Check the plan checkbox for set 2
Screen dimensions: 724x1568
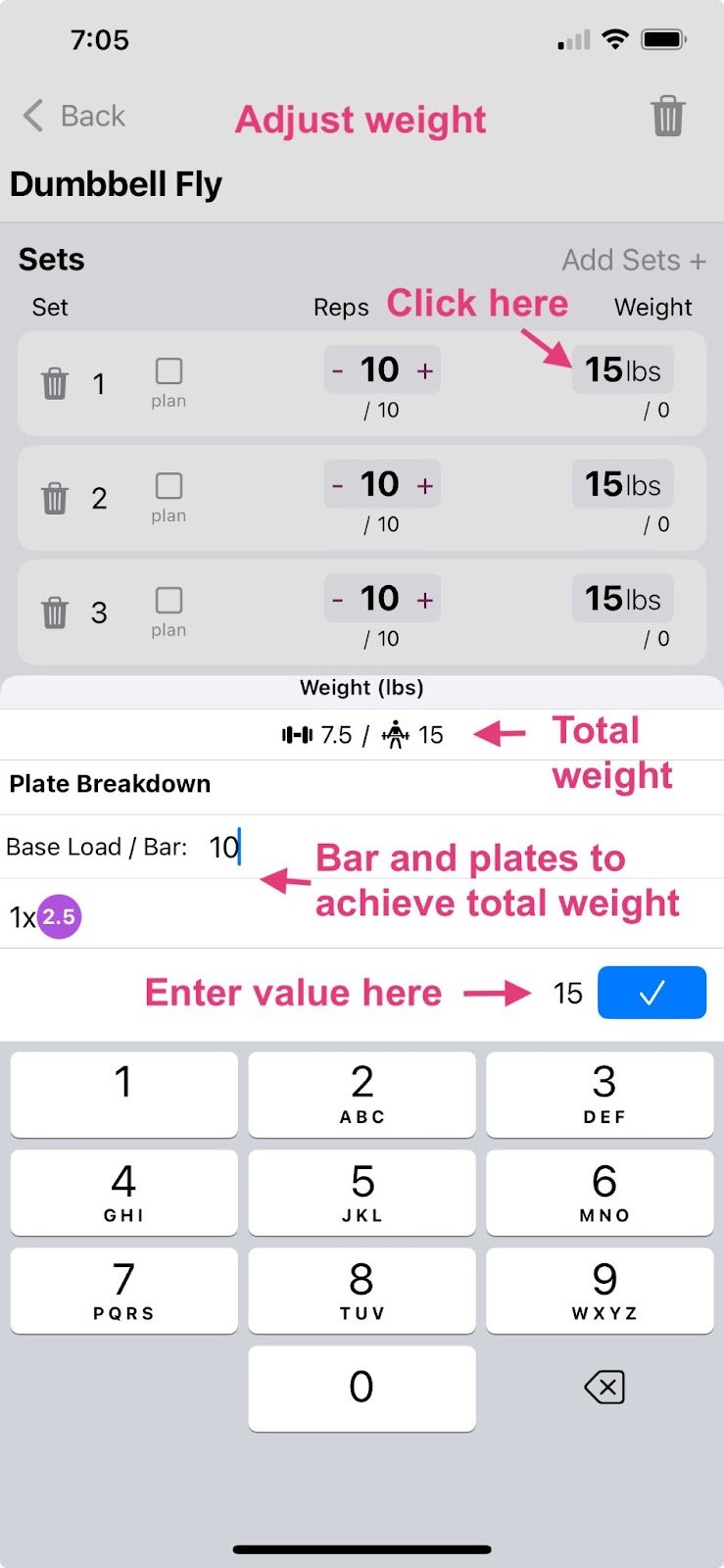169,485
